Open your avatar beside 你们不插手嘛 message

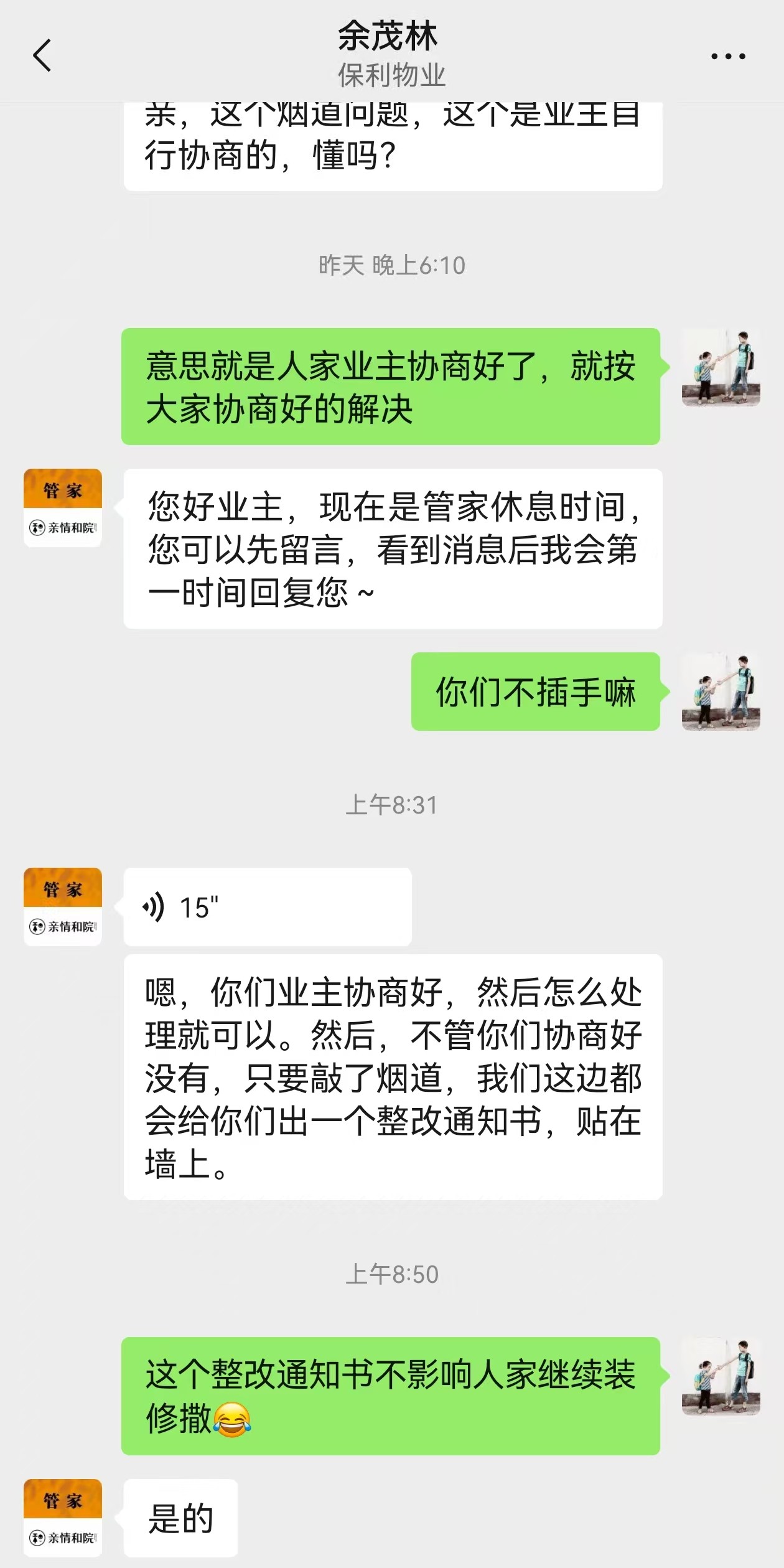(721, 692)
